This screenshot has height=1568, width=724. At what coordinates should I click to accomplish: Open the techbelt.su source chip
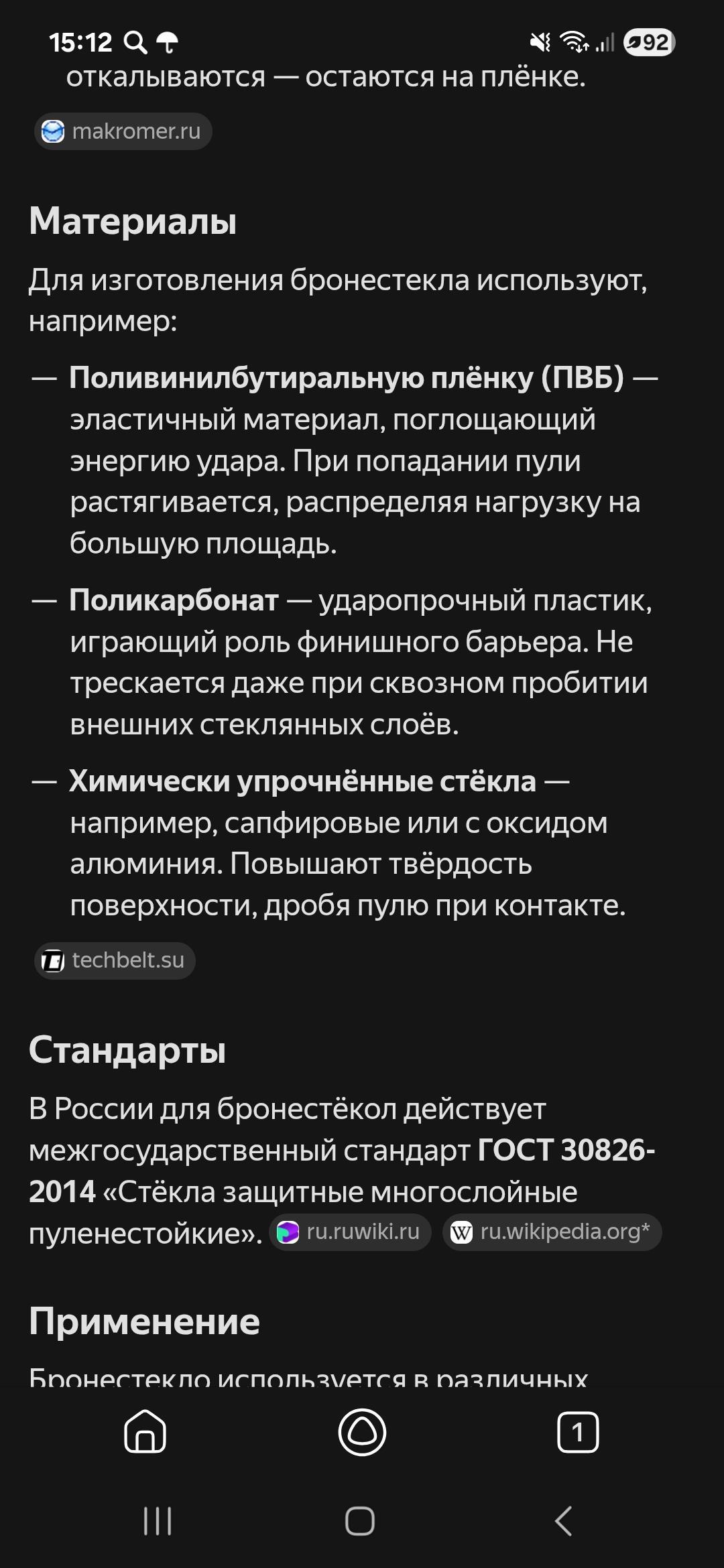click(115, 960)
